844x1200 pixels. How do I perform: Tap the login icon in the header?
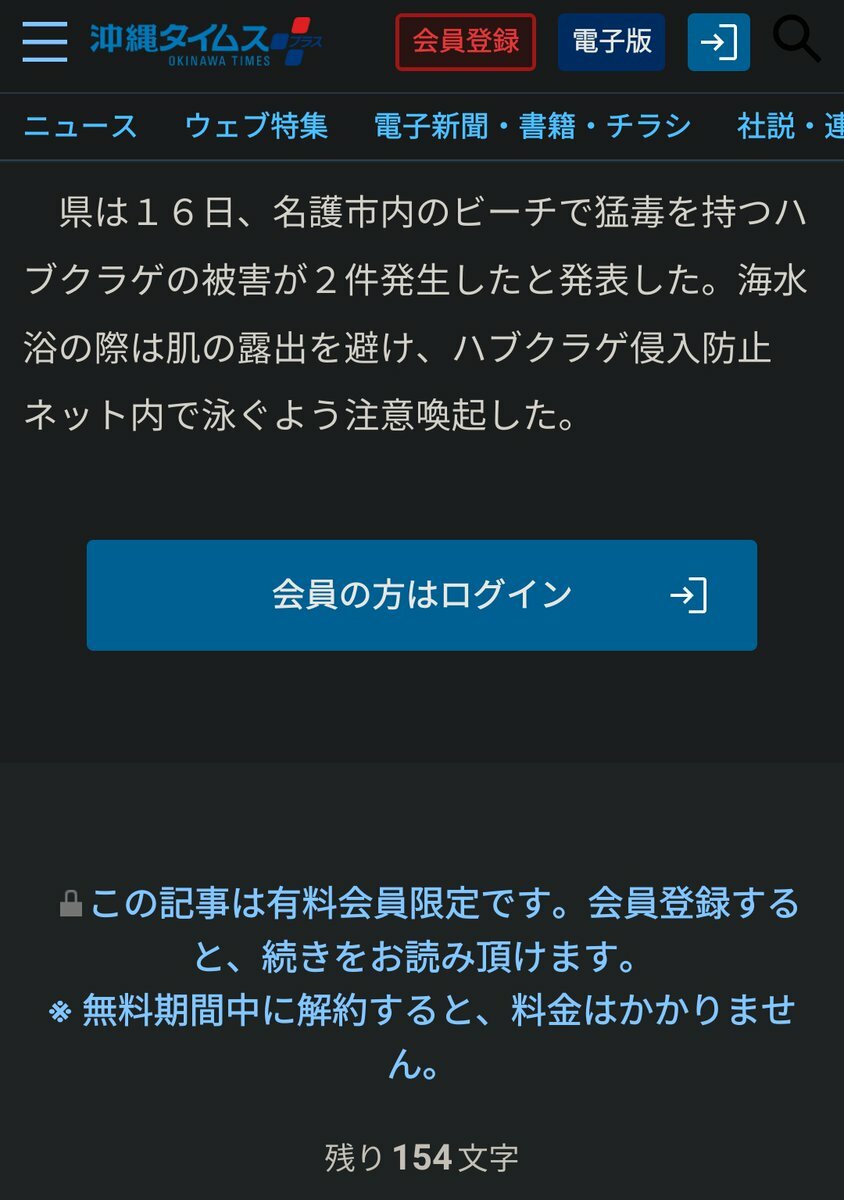pyautogui.click(x=718, y=42)
